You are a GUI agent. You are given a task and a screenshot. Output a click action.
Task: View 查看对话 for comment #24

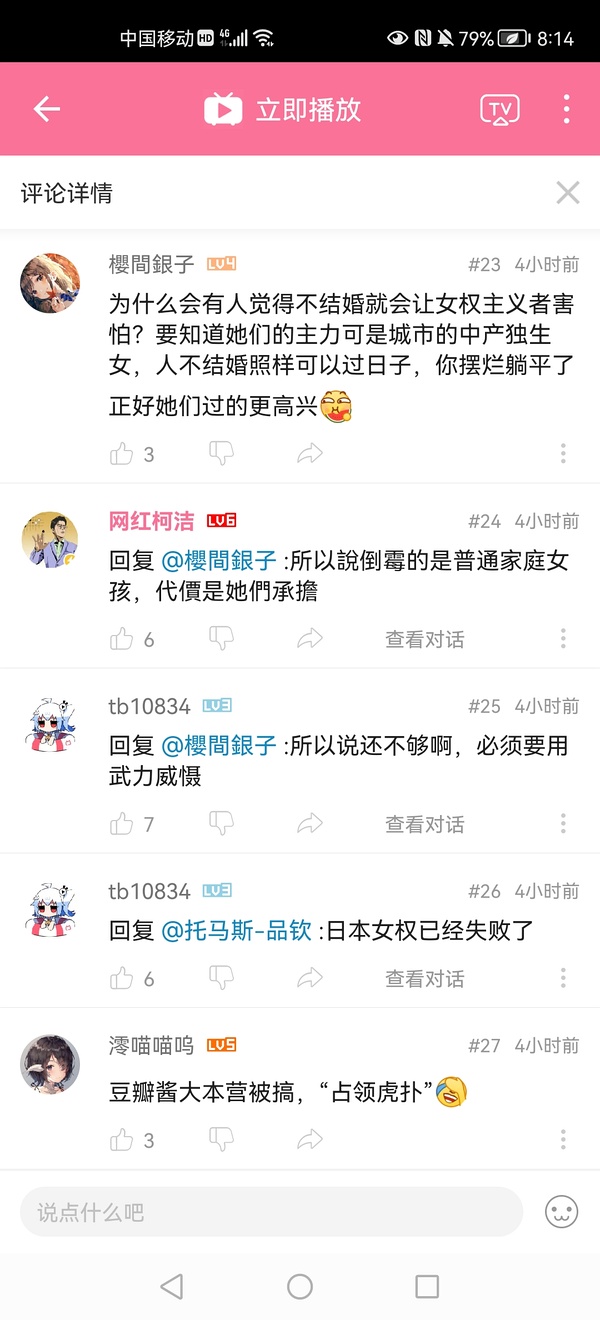(425, 639)
